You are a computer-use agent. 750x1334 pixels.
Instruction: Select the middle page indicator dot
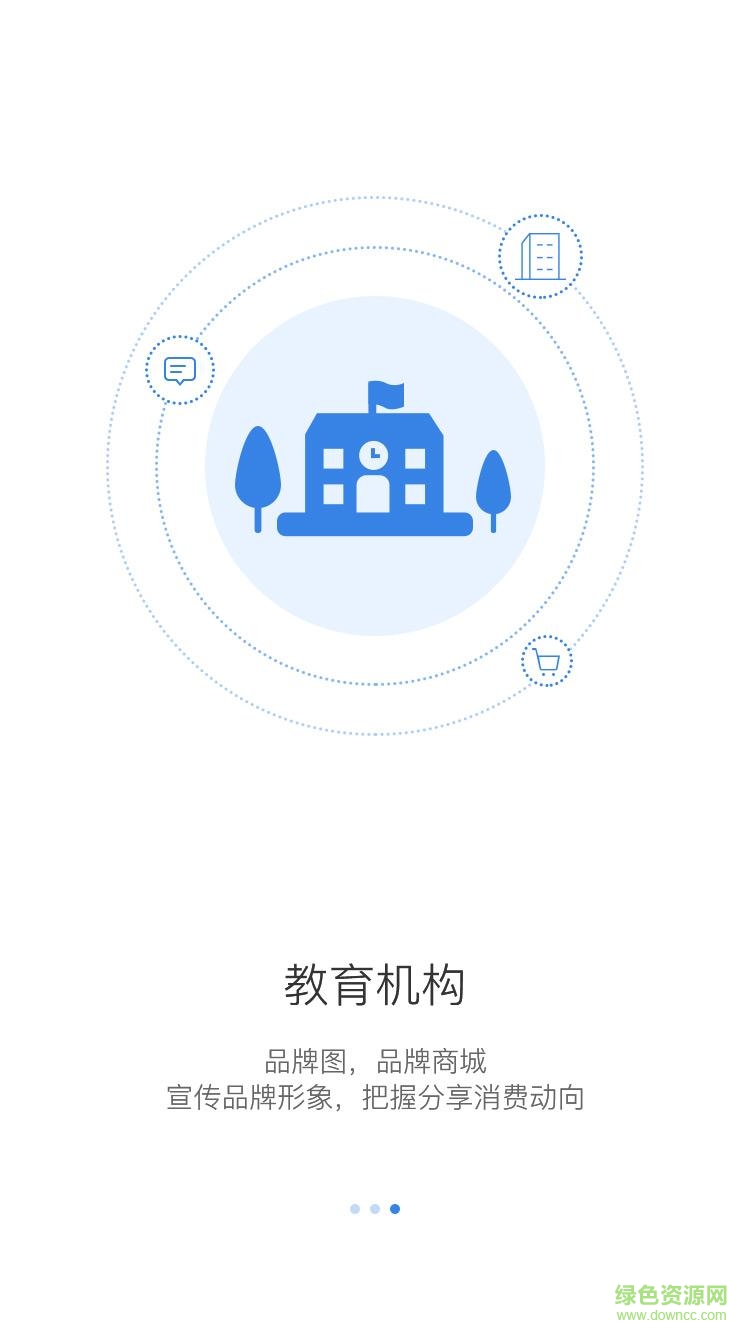pos(375,1210)
